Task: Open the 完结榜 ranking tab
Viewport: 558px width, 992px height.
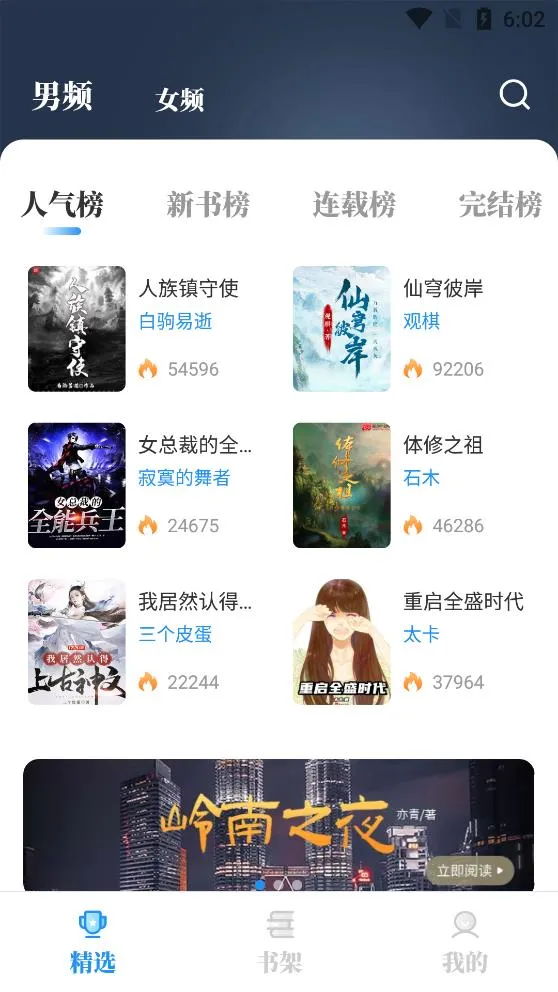Action: coord(500,204)
